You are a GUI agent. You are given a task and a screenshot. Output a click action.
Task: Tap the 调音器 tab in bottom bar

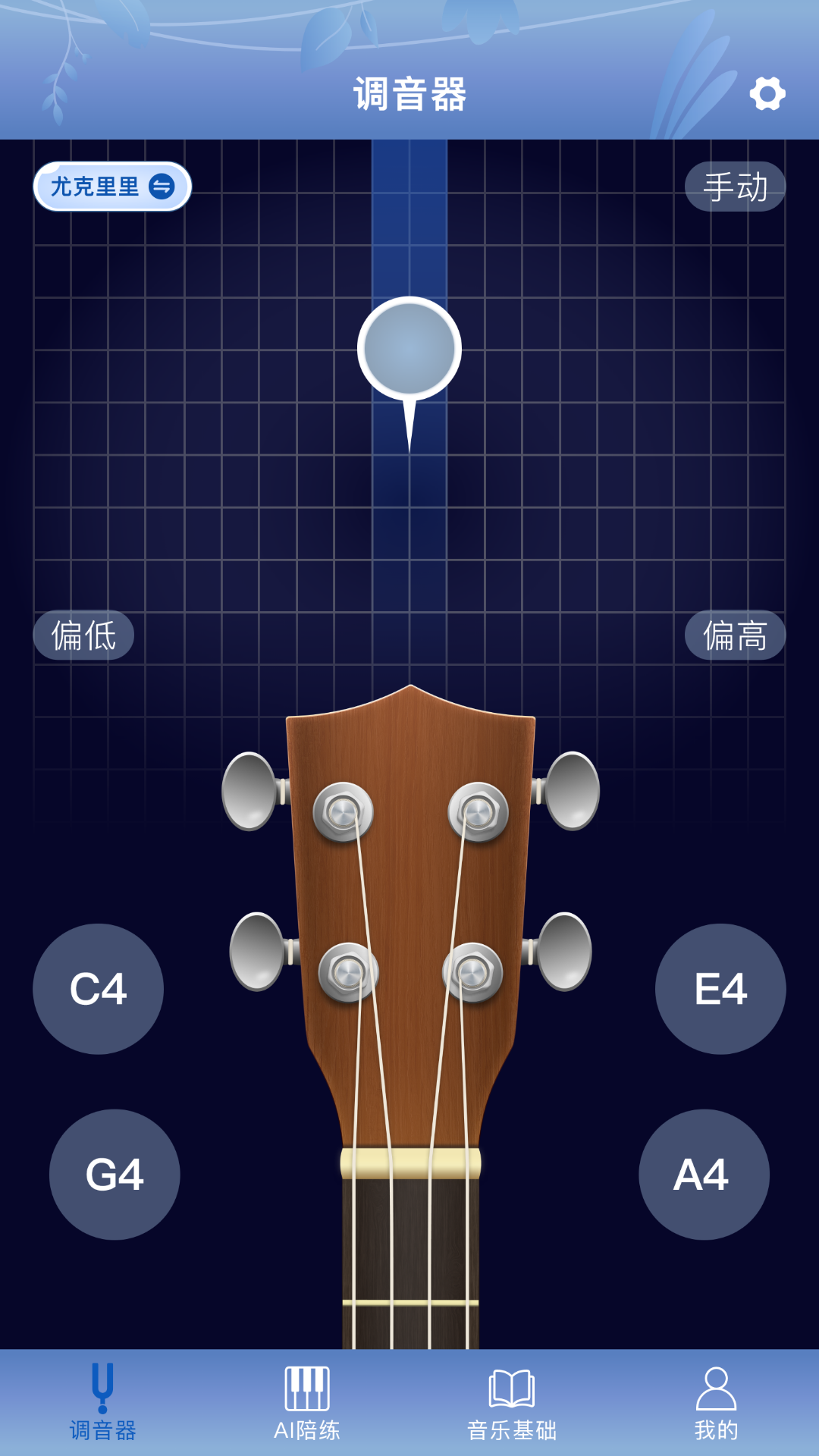(102, 1404)
